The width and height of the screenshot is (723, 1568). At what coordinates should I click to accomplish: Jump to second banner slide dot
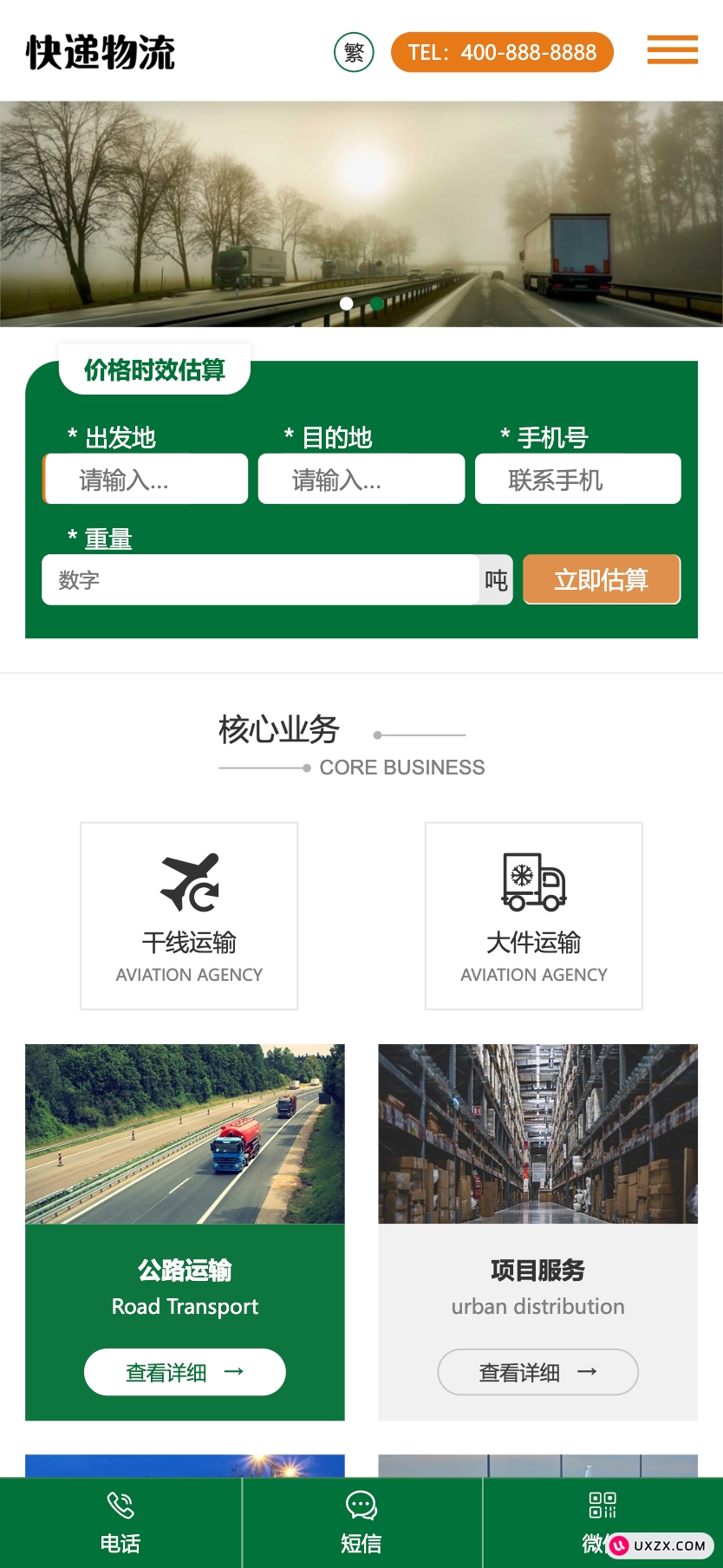pyautogui.click(x=377, y=304)
